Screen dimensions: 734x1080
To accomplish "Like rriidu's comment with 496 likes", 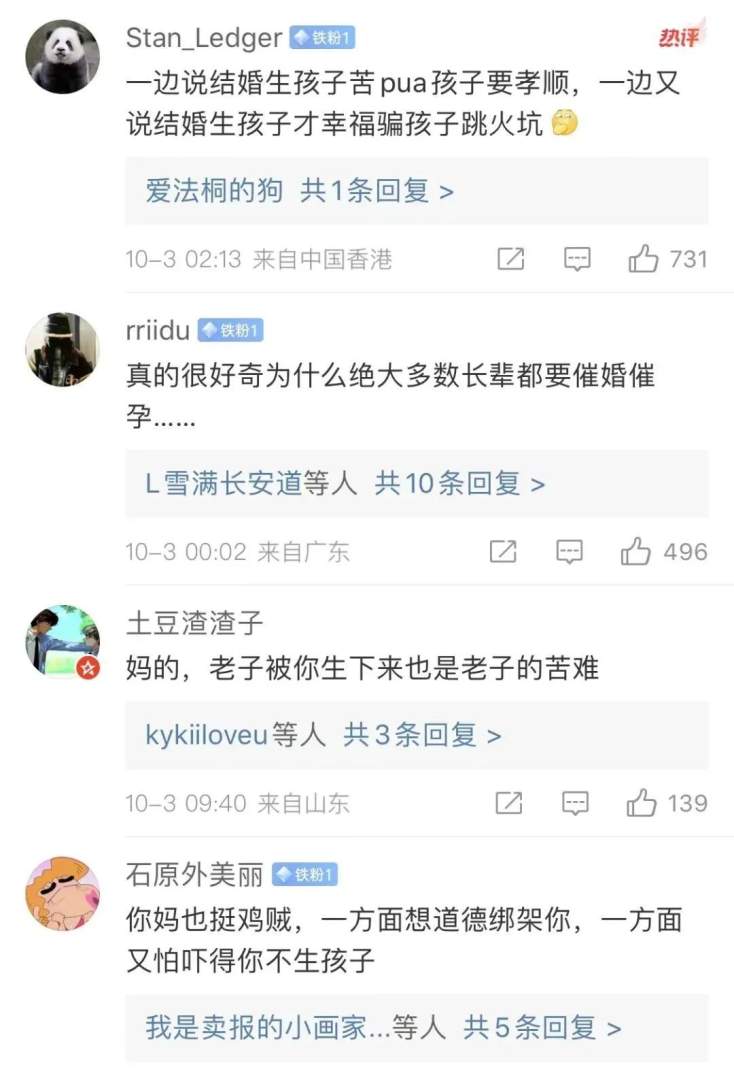I will pyautogui.click(x=637, y=552).
